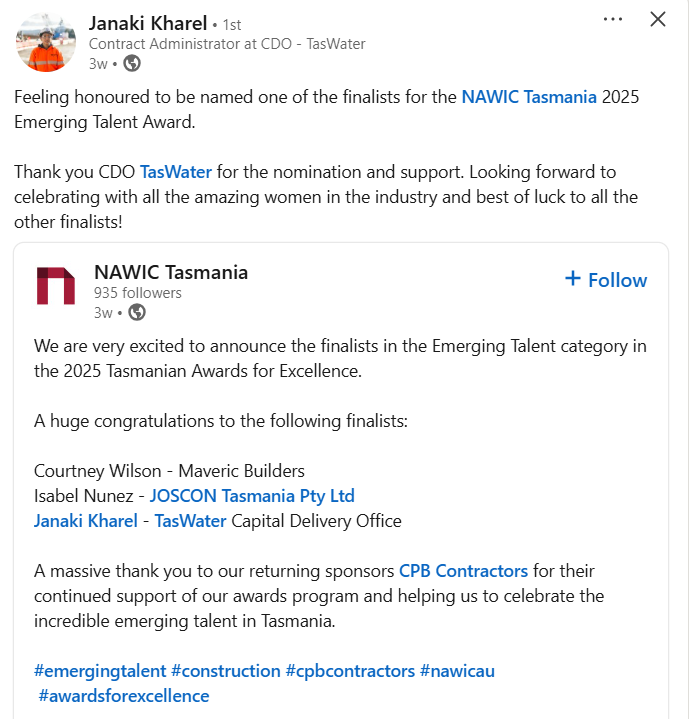The width and height of the screenshot is (689, 719).
Task: Browse the #awardsforexcellence hashtag
Action: pyautogui.click(x=124, y=696)
